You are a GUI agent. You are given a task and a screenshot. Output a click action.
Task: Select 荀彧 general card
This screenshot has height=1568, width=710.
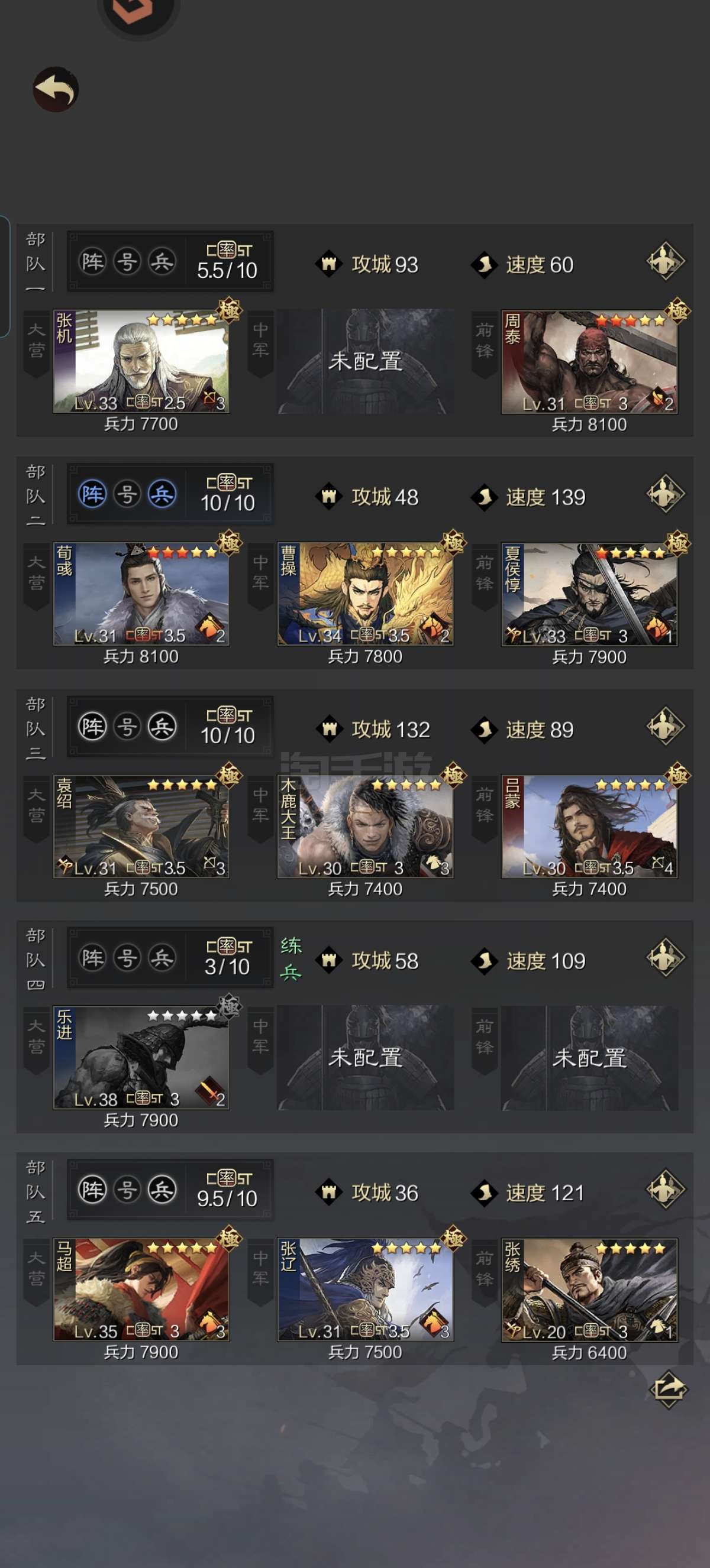(x=141, y=594)
